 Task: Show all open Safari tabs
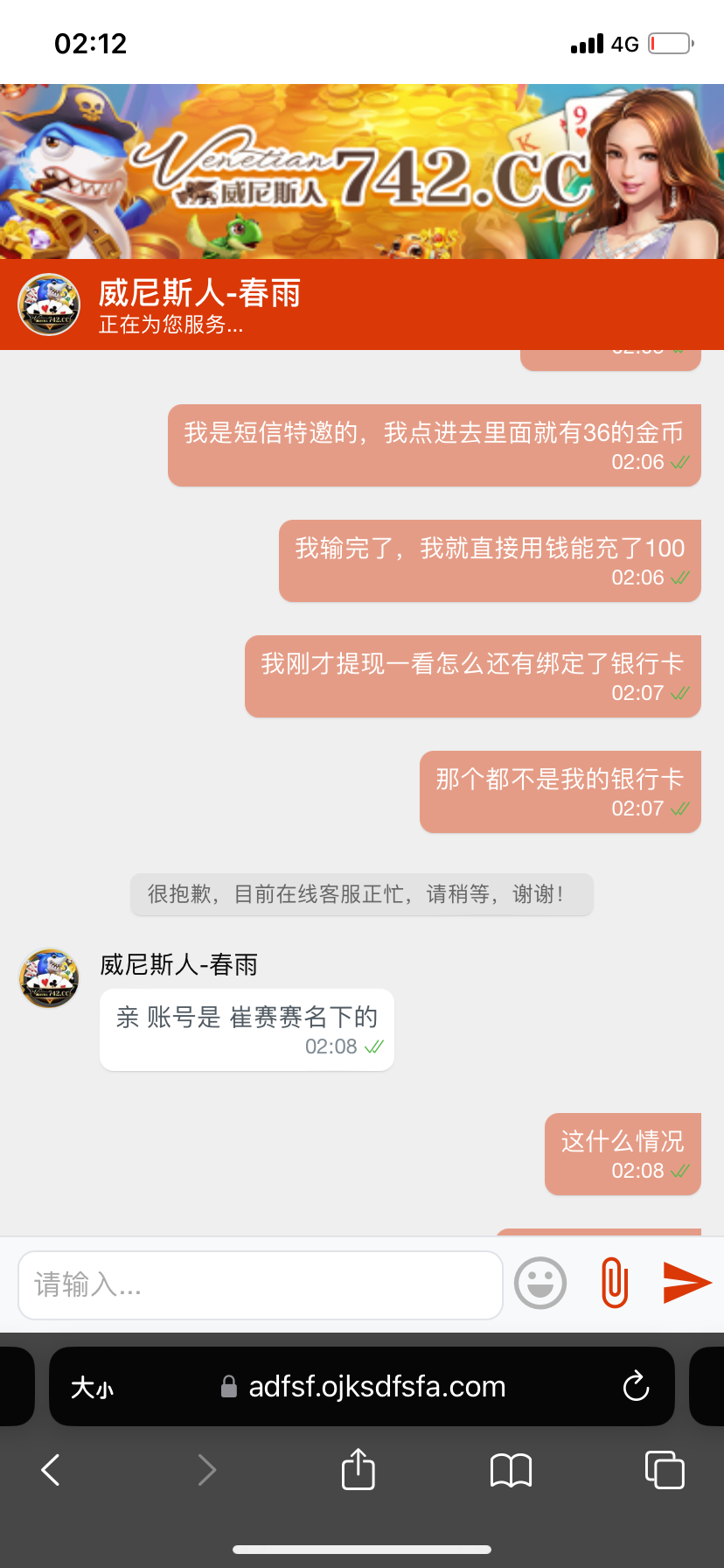[x=664, y=1469]
